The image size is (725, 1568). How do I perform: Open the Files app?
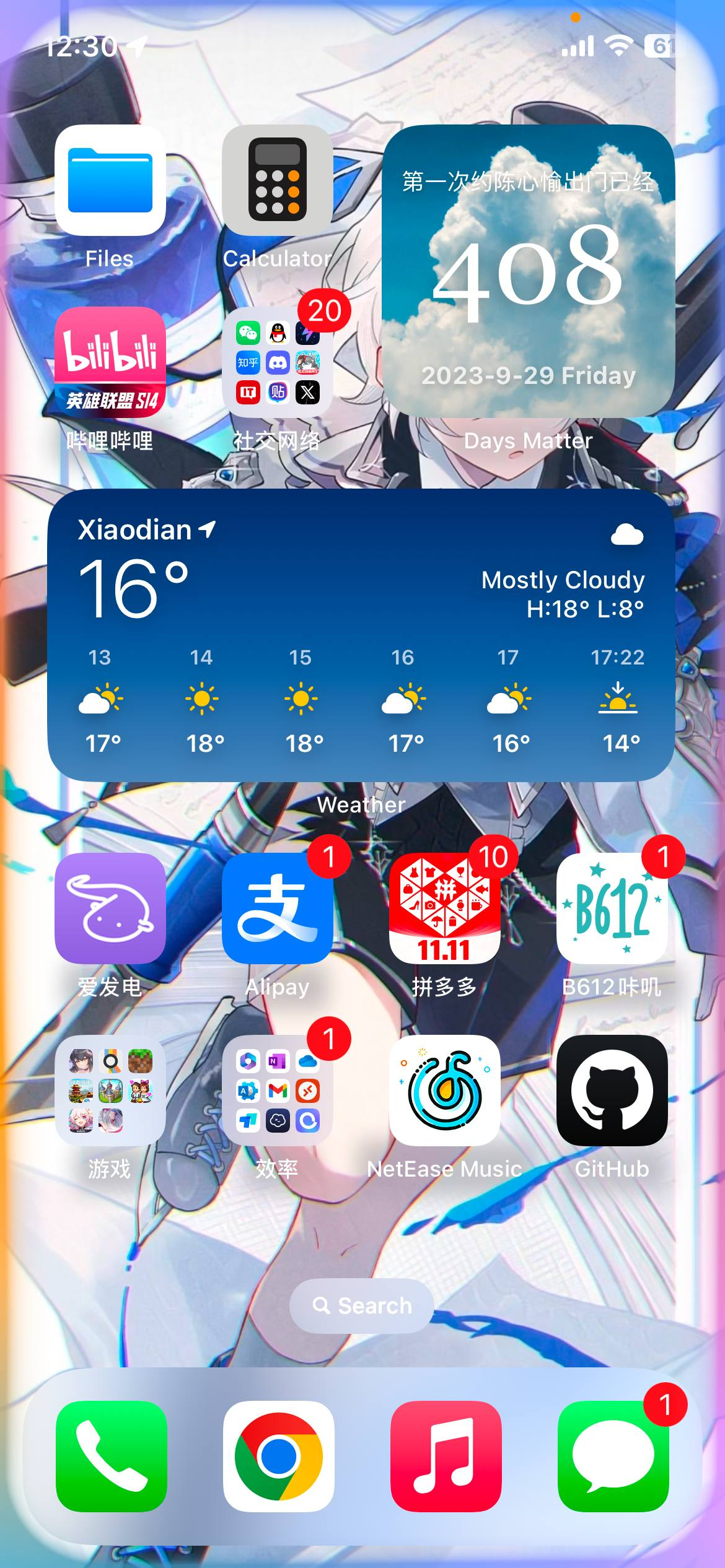(x=110, y=180)
